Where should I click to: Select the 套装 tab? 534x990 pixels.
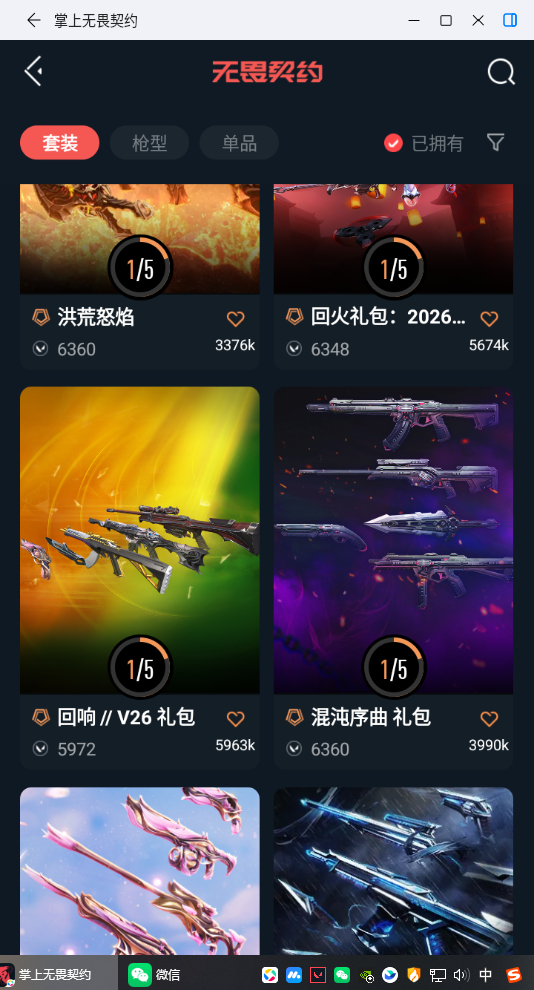click(60, 143)
